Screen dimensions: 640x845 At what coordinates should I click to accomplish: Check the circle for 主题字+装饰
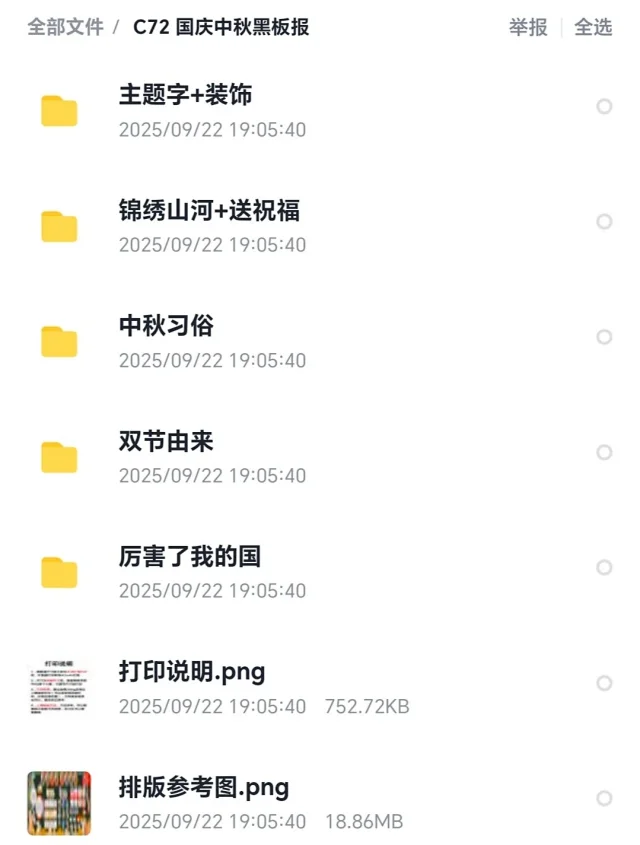coord(604,106)
